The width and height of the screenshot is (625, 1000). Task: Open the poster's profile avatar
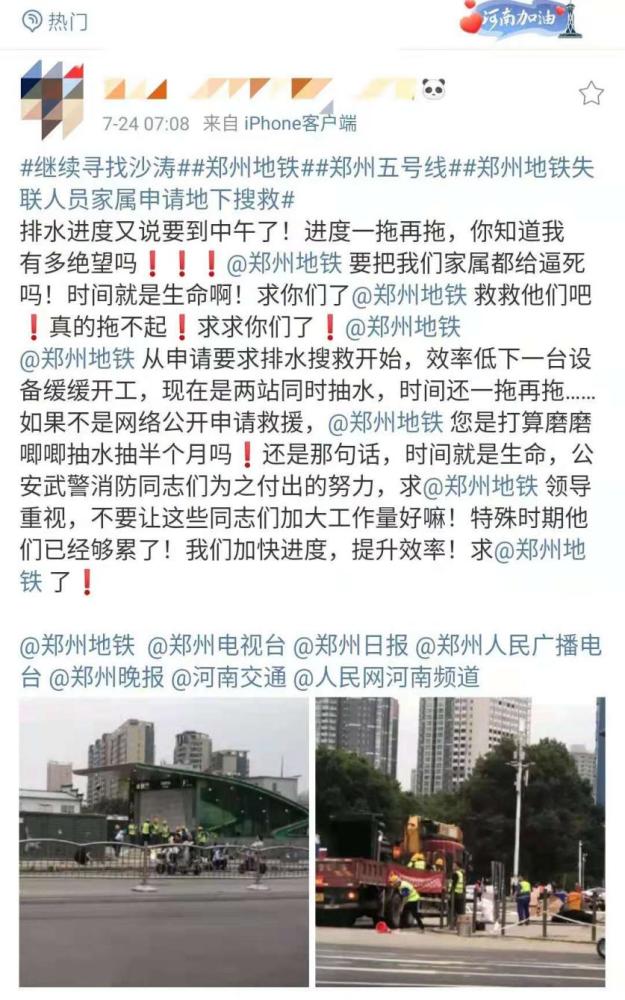click(x=52, y=99)
